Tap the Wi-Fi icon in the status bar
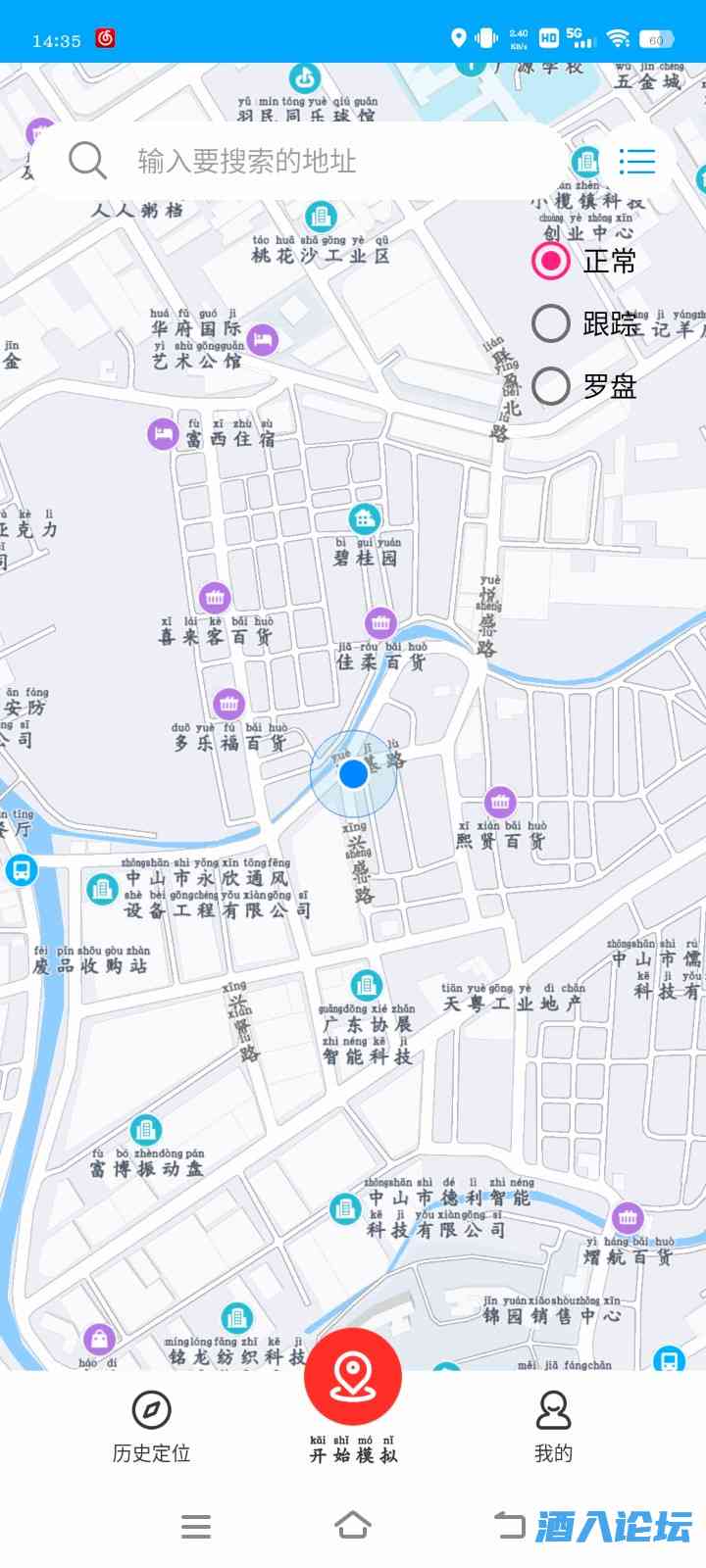 tap(616, 37)
